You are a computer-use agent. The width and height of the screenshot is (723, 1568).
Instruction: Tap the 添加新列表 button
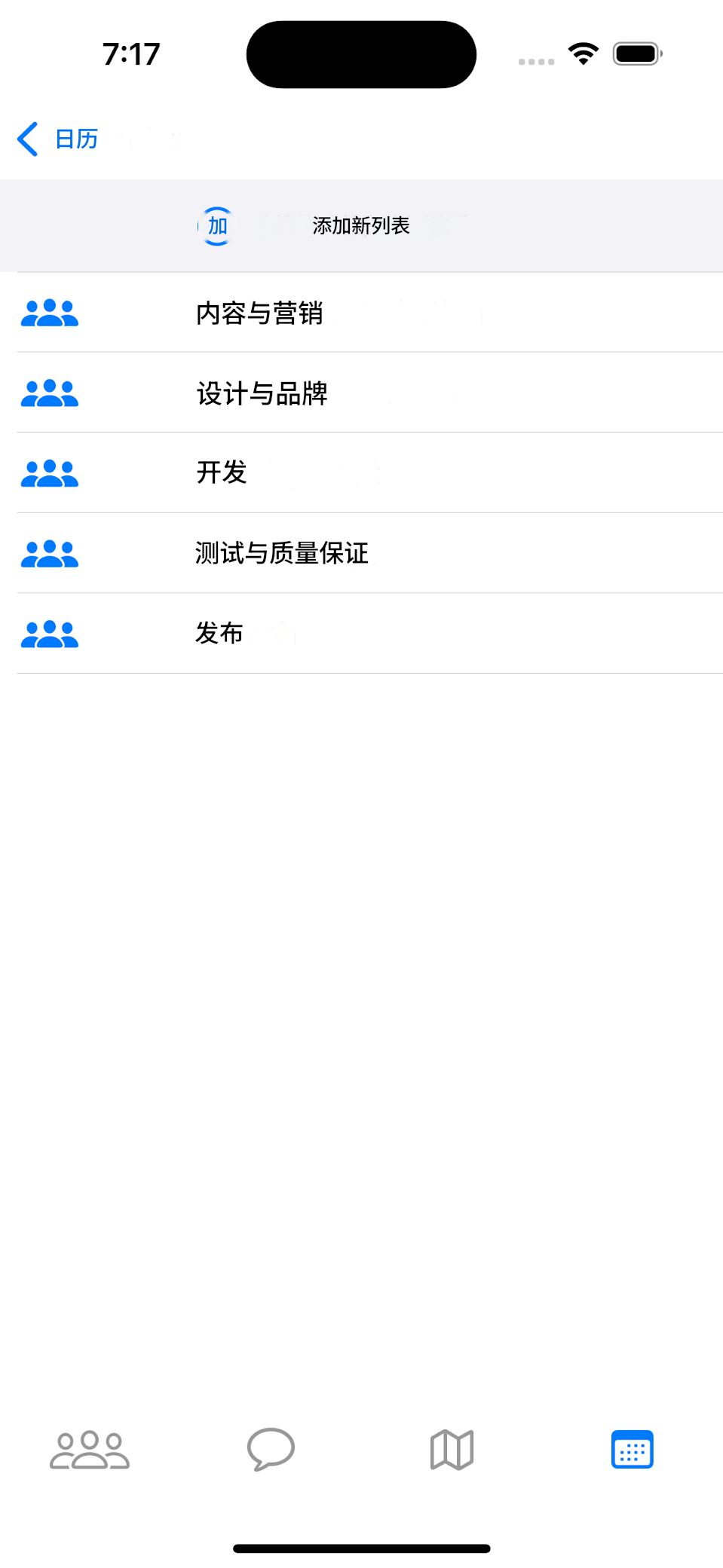(x=360, y=225)
